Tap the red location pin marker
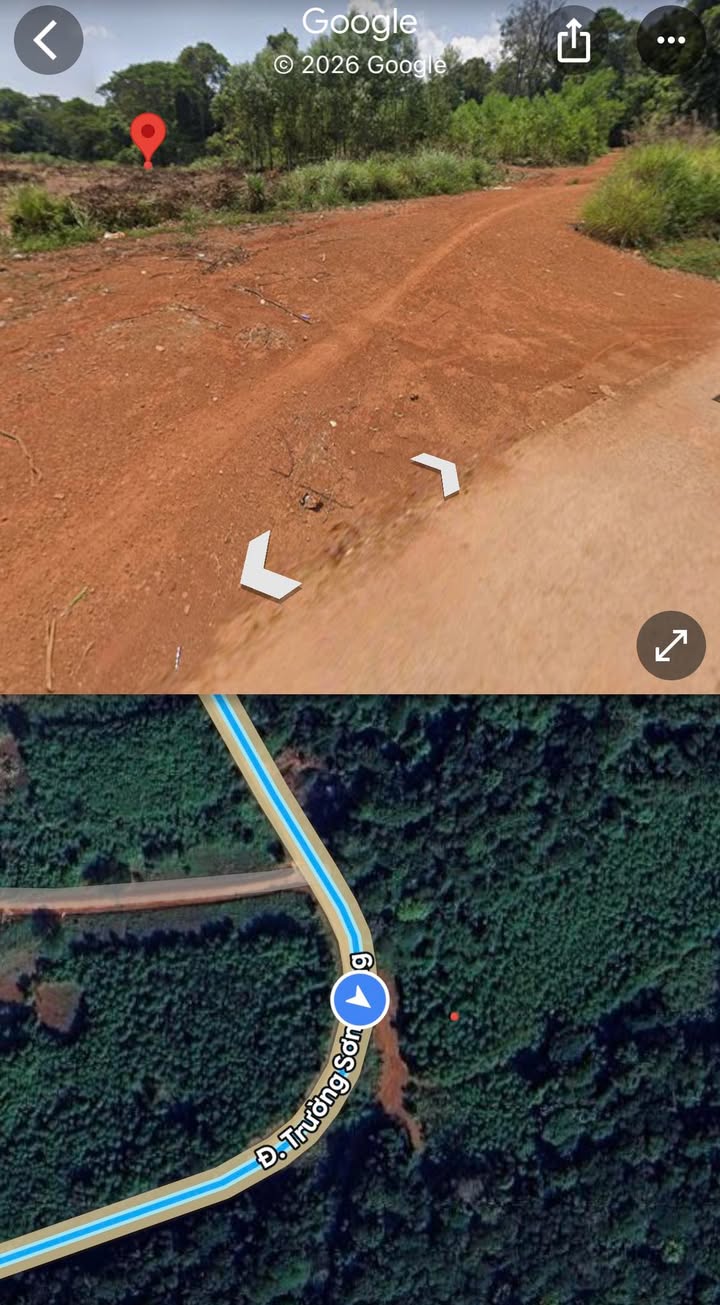 point(148,138)
